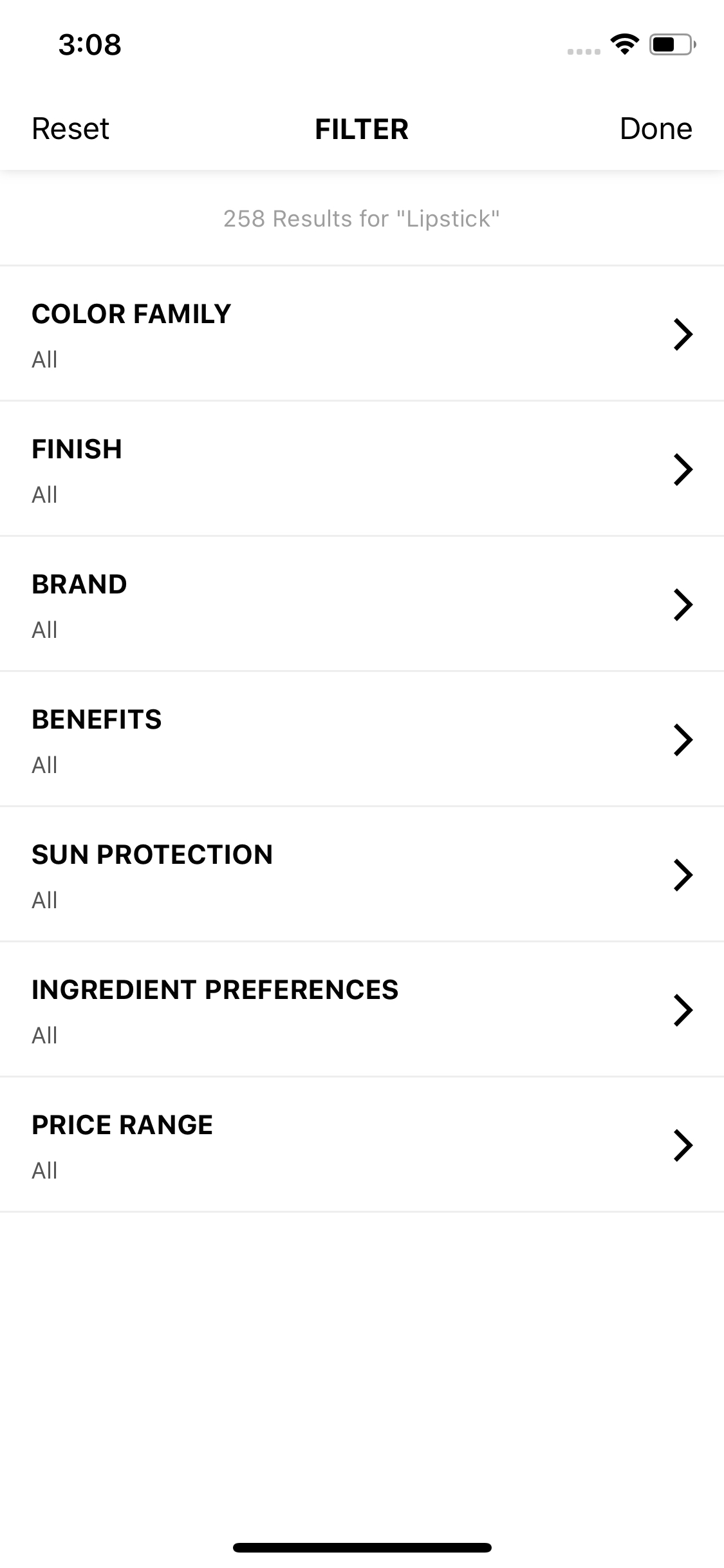Viewport: 724px width, 1568px height.
Task: Expand the PRICE RANGE filter chevron
Action: tap(684, 1145)
